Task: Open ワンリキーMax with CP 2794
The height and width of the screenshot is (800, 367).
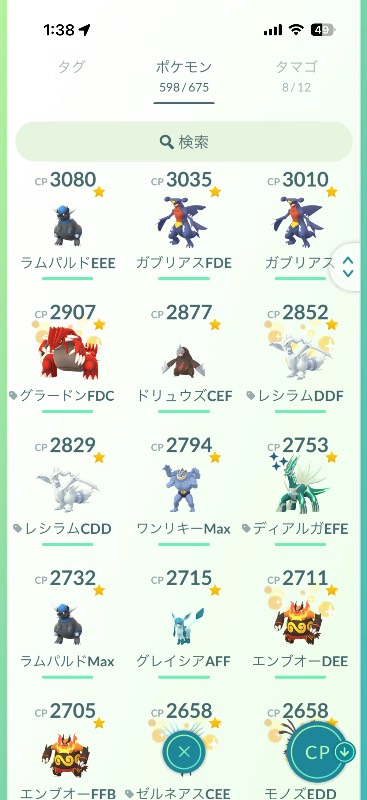Action: click(x=184, y=490)
